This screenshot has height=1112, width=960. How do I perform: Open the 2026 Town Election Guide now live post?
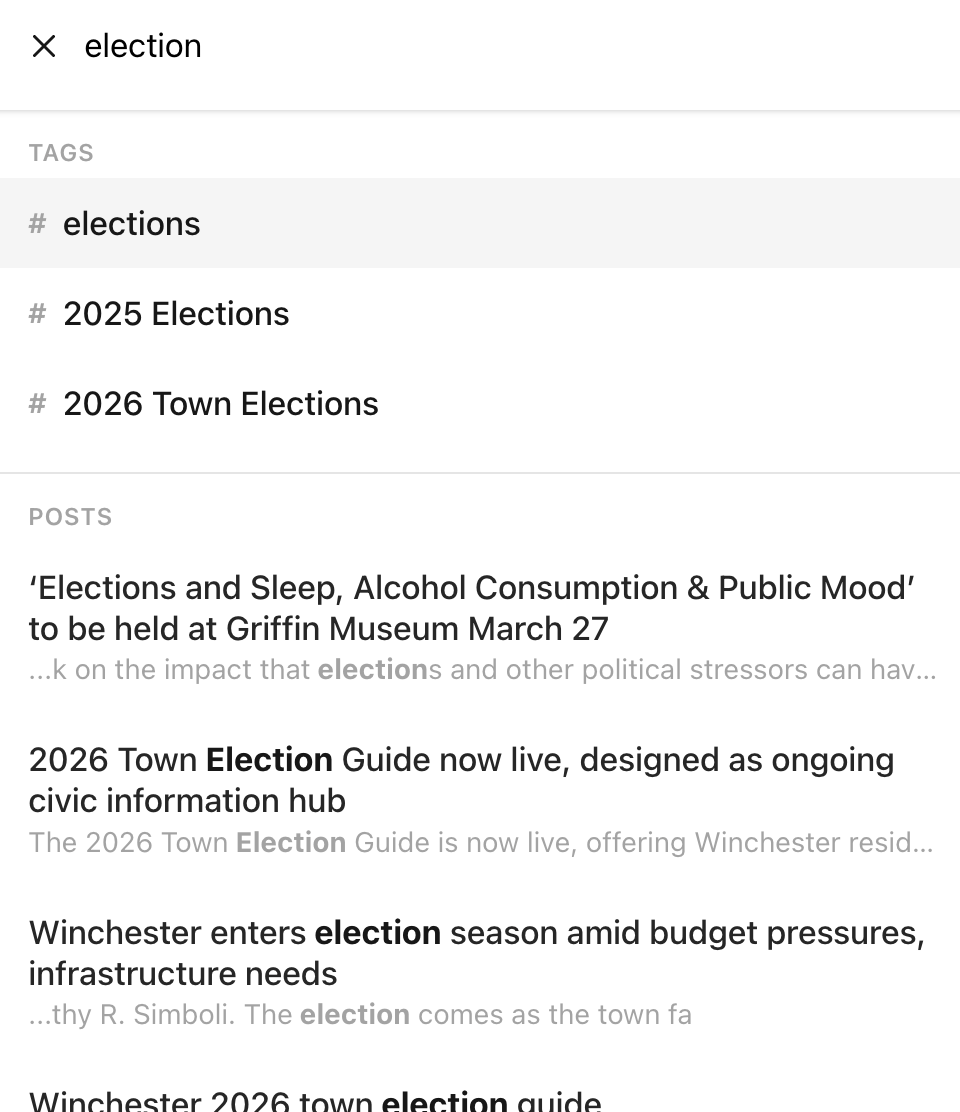pyautogui.click(x=462, y=780)
